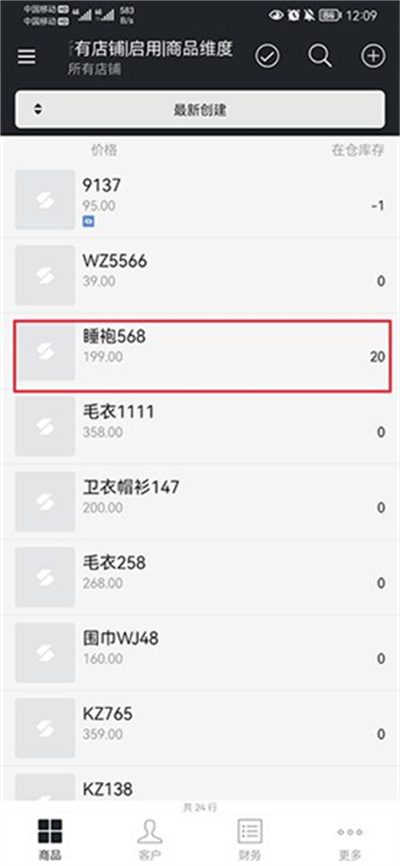
Task: Switch to the 更多 tab
Action: [350, 839]
